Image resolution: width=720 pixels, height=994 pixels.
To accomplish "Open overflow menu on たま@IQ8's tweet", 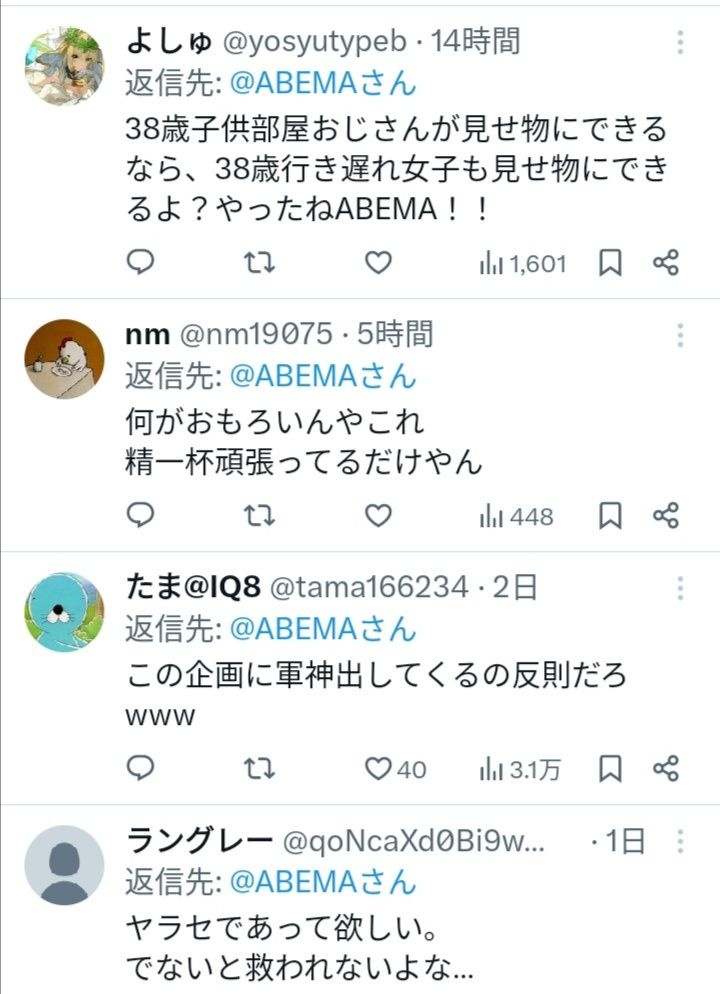I will 680,588.
